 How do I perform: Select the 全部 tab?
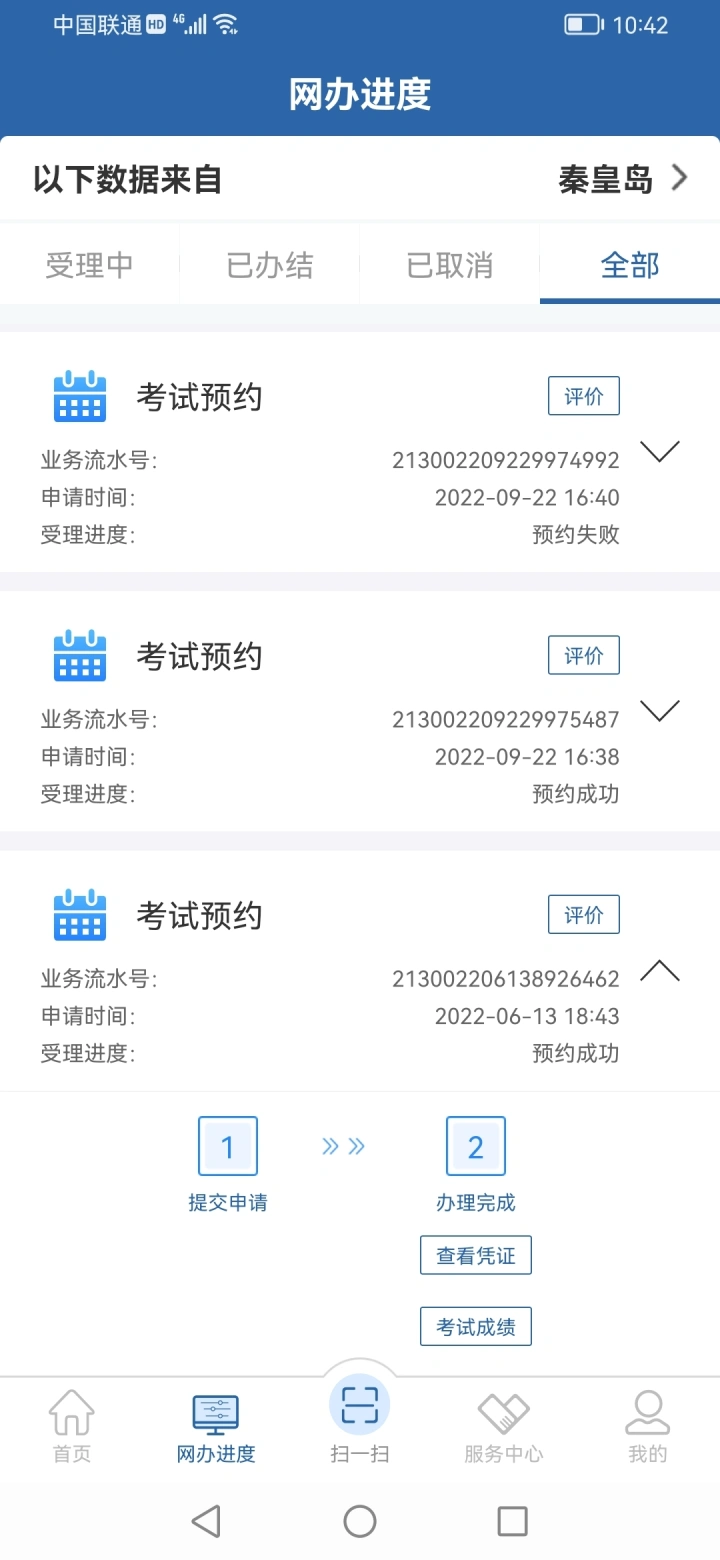click(x=630, y=265)
